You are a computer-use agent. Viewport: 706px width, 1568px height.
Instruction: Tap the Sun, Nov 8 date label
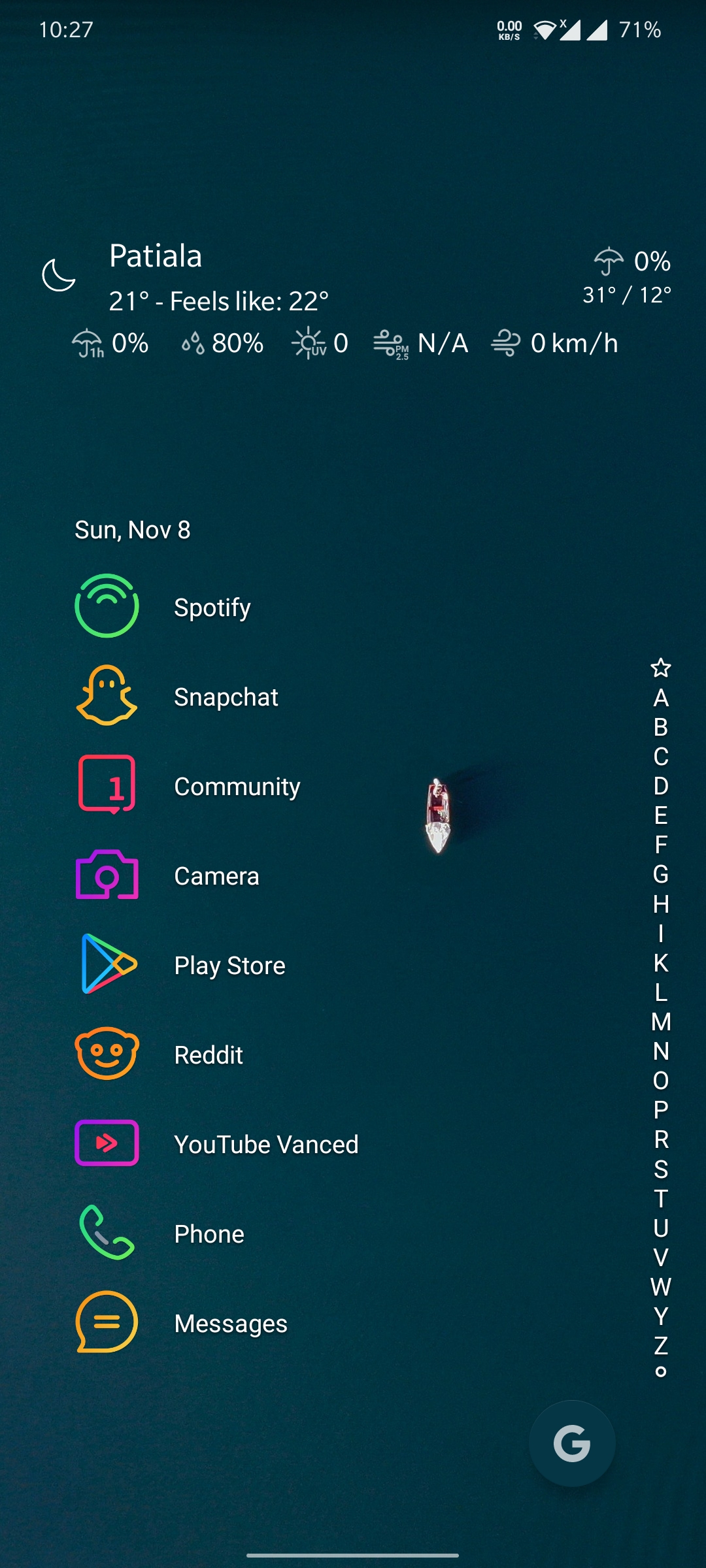point(131,531)
